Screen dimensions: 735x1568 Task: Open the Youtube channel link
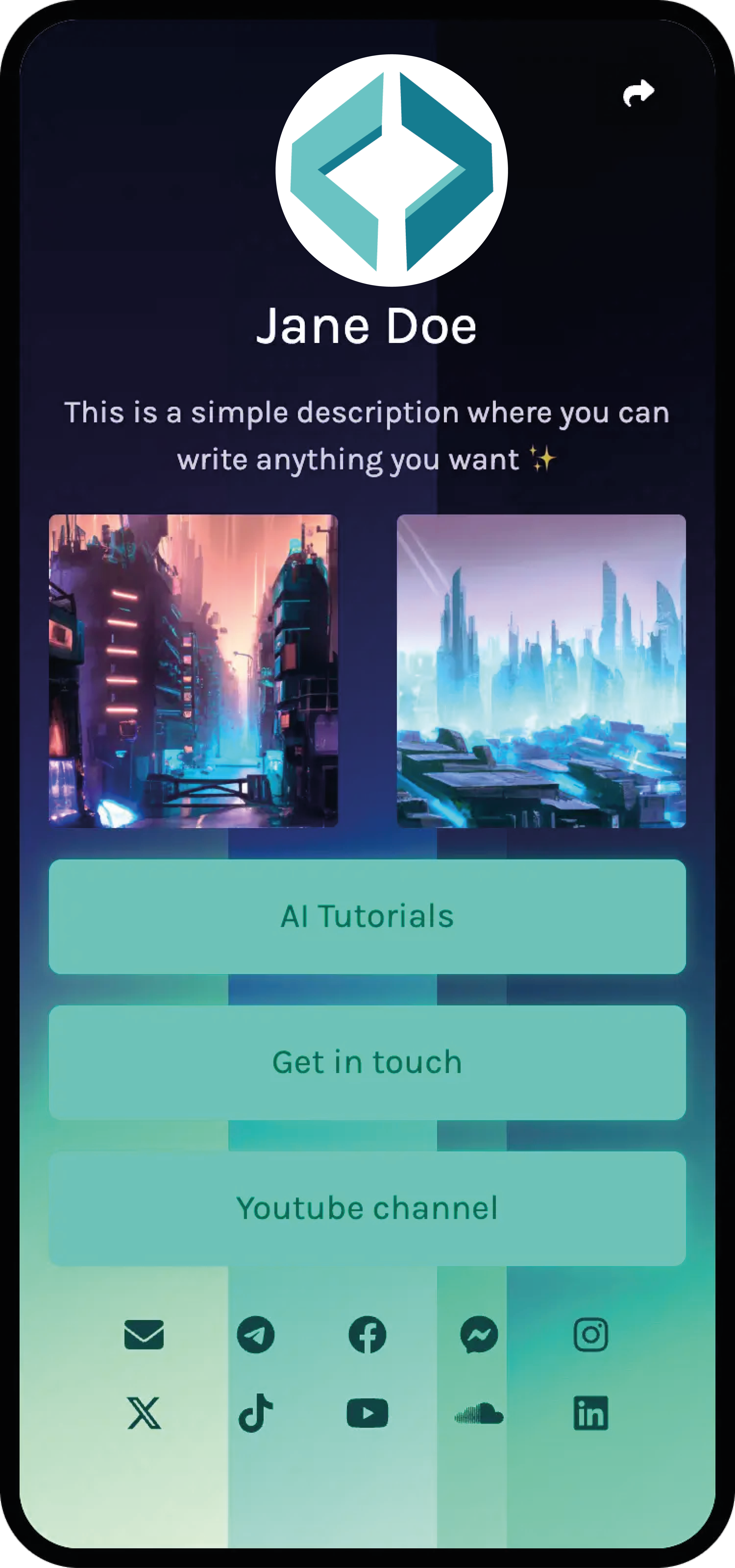pos(367,1208)
